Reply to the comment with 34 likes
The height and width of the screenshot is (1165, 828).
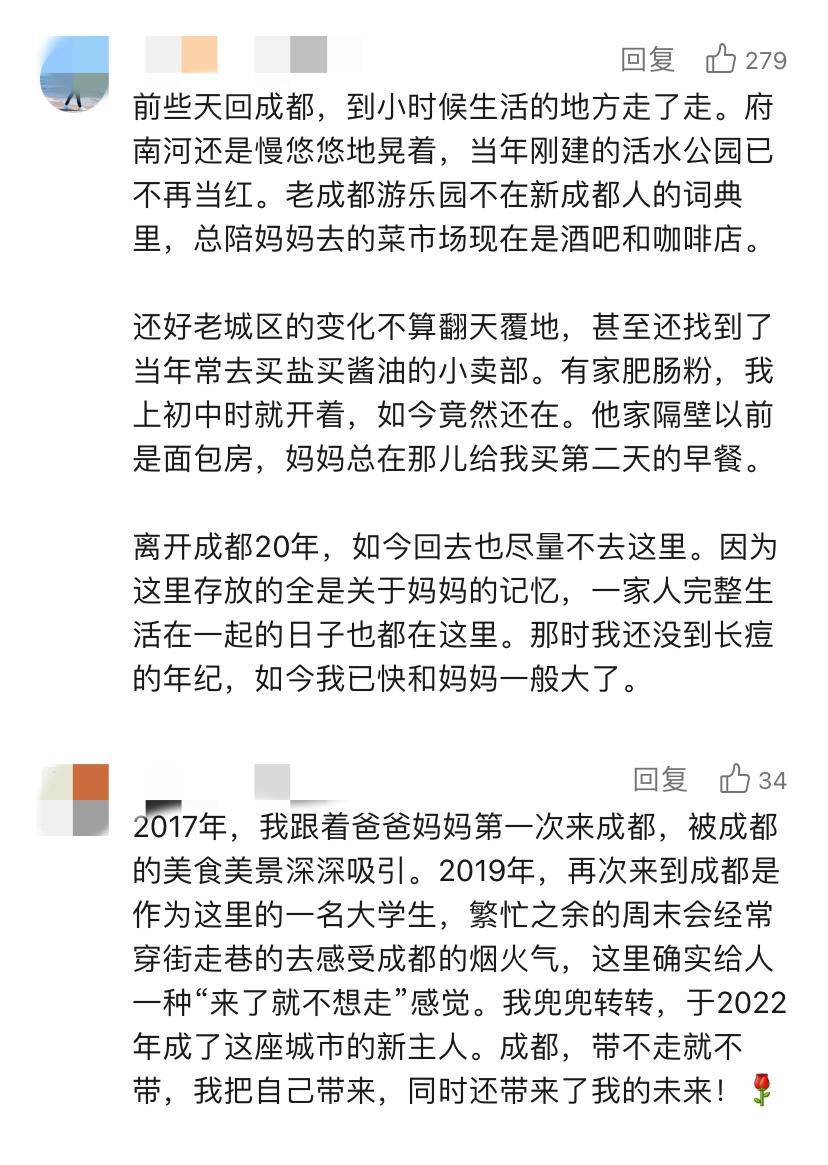[x=661, y=780]
